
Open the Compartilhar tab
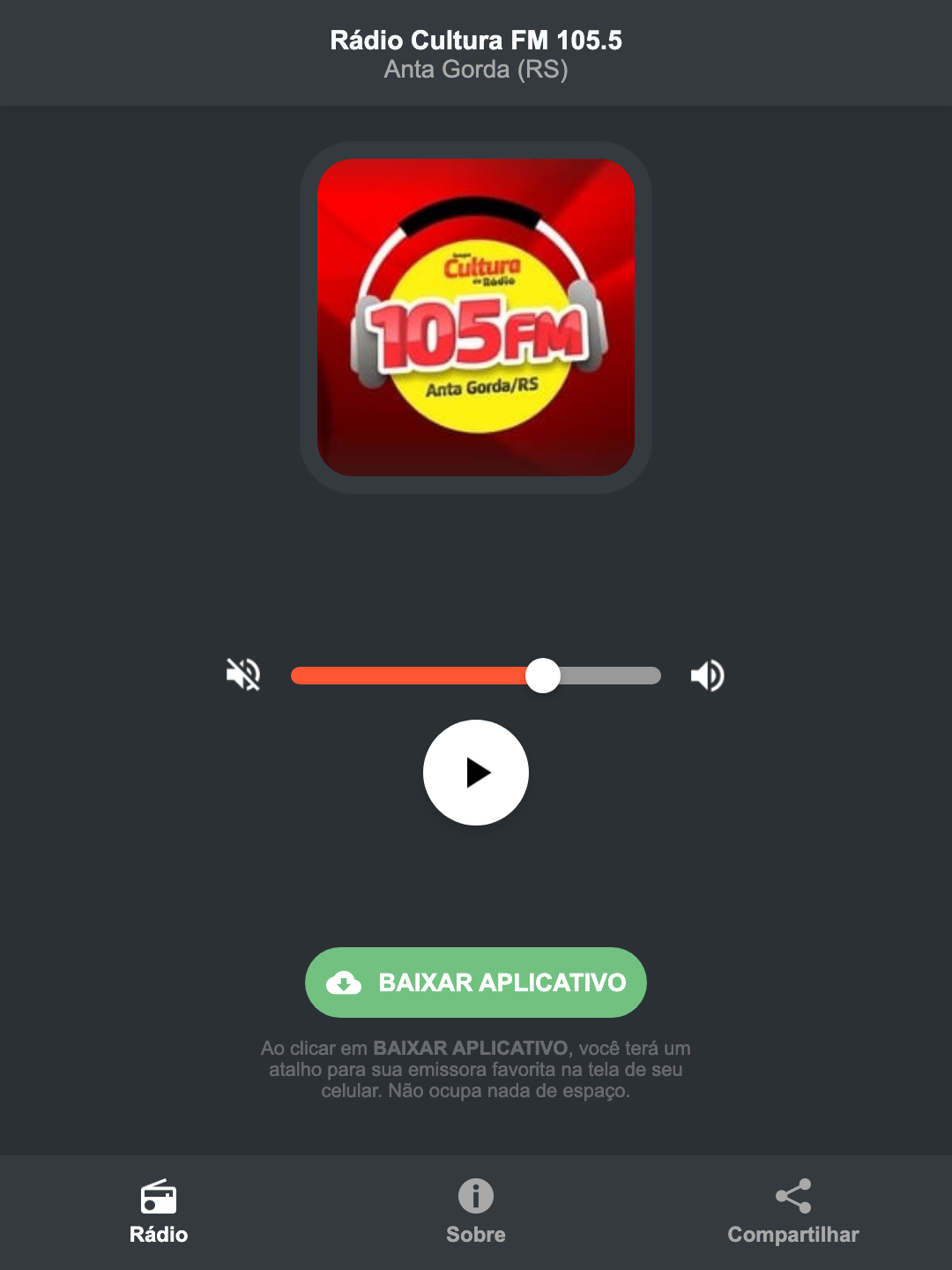(792, 1213)
